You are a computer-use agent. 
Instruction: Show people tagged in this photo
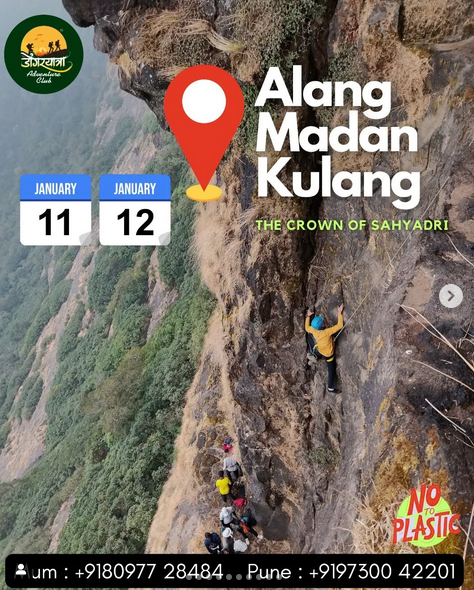click(21, 570)
